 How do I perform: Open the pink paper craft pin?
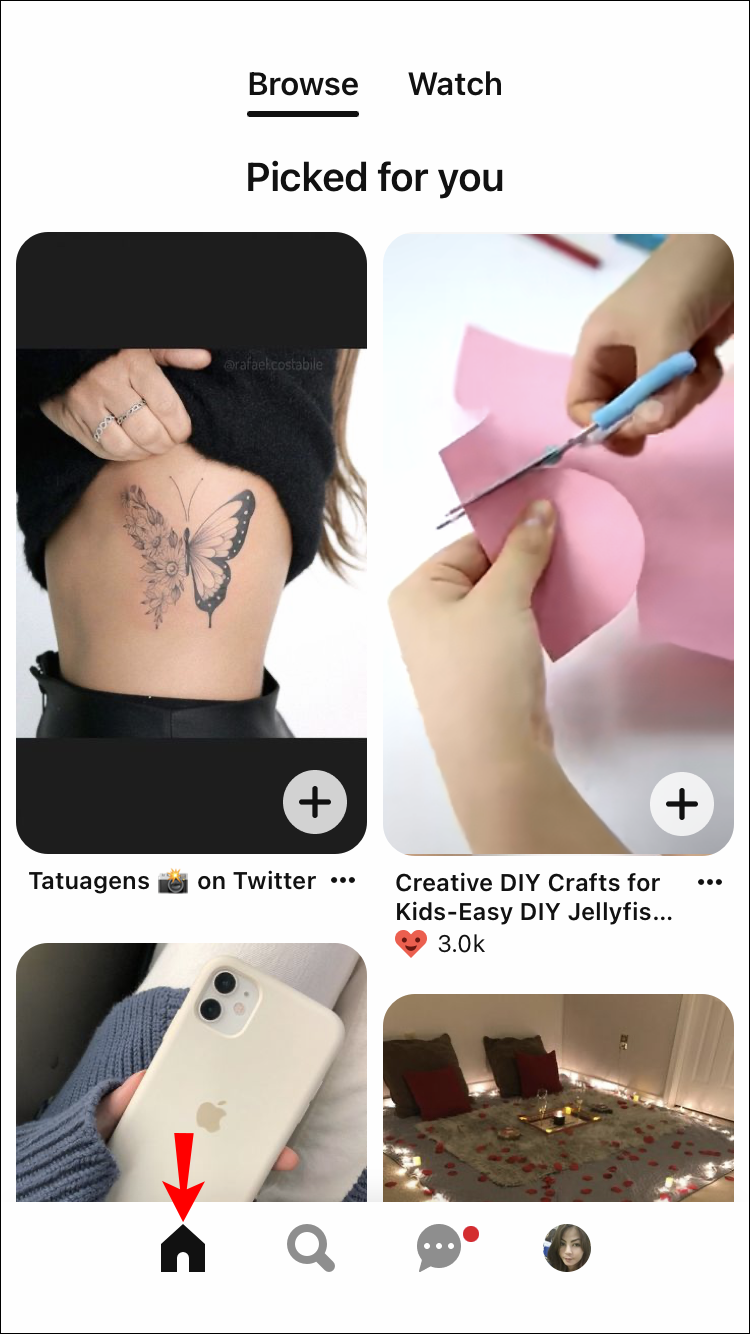click(558, 520)
